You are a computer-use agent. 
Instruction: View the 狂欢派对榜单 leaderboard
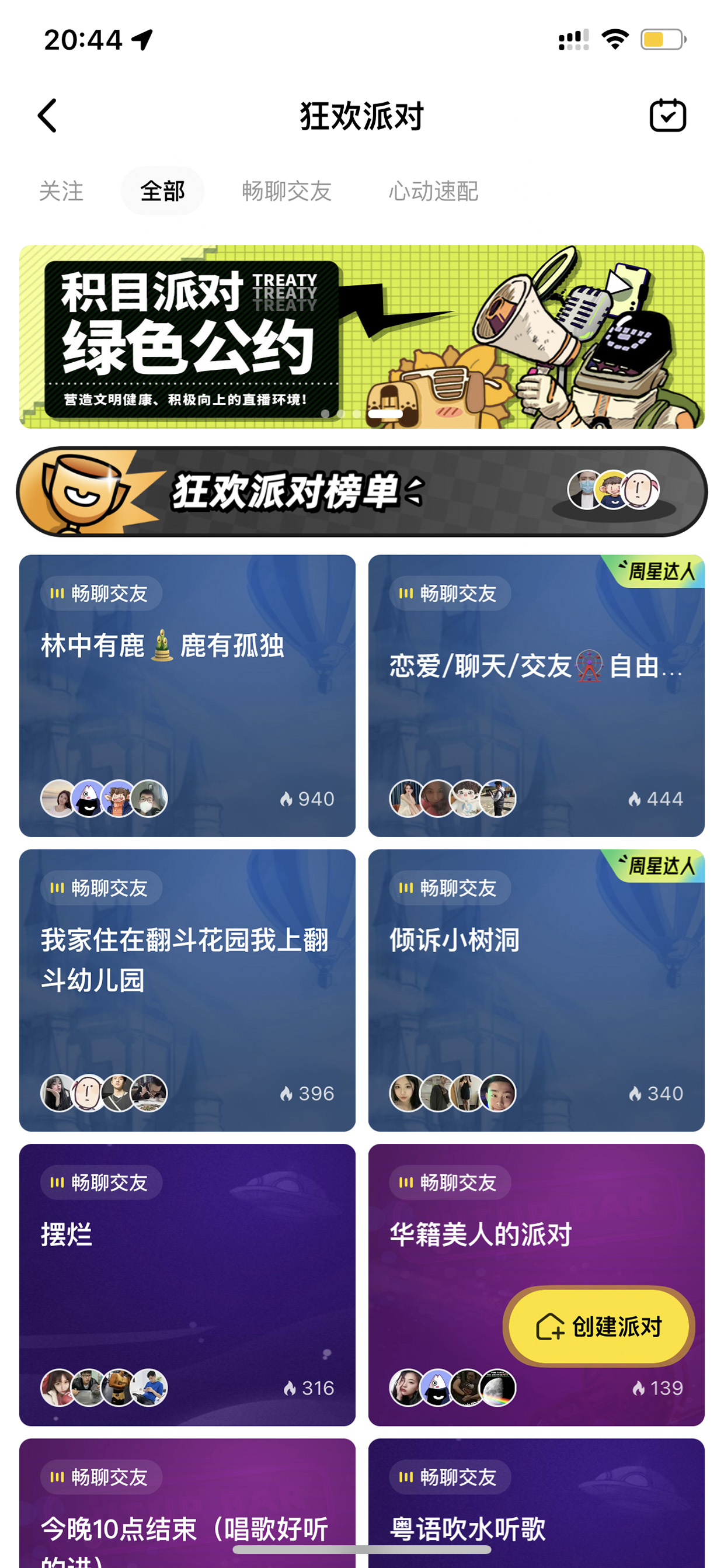coord(362,492)
